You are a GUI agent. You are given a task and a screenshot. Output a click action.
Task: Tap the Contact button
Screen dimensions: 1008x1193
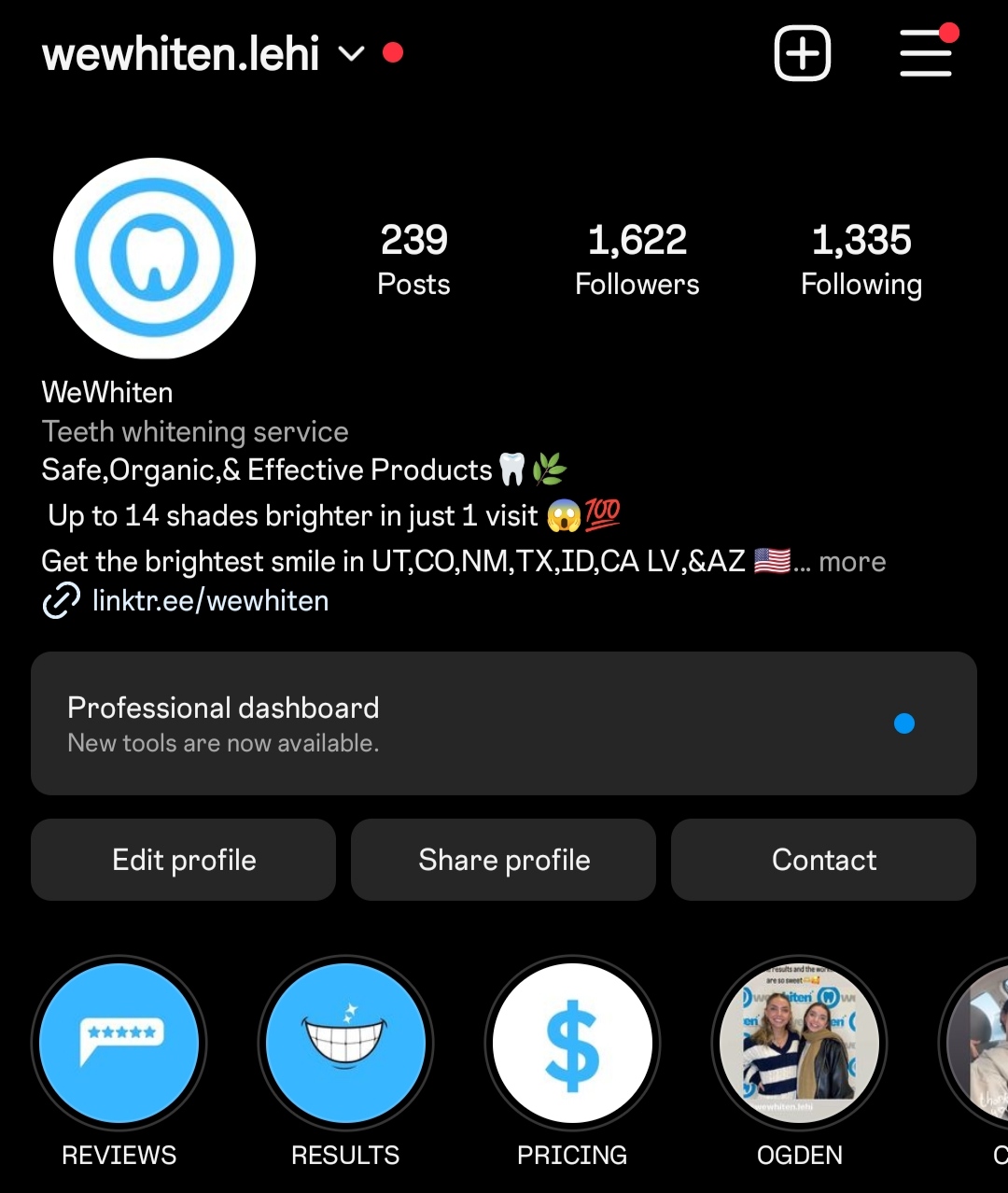tap(823, 860)
